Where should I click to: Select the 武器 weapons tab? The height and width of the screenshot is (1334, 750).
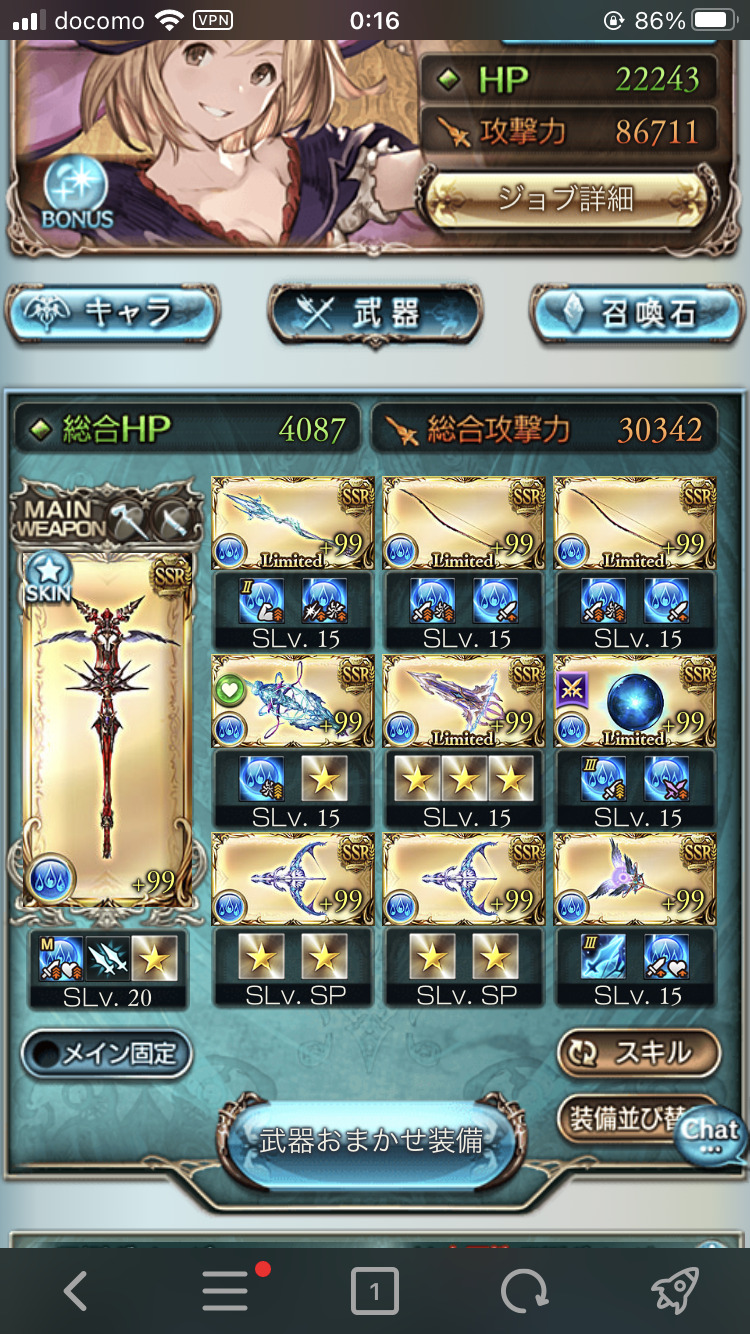(375, 315)
